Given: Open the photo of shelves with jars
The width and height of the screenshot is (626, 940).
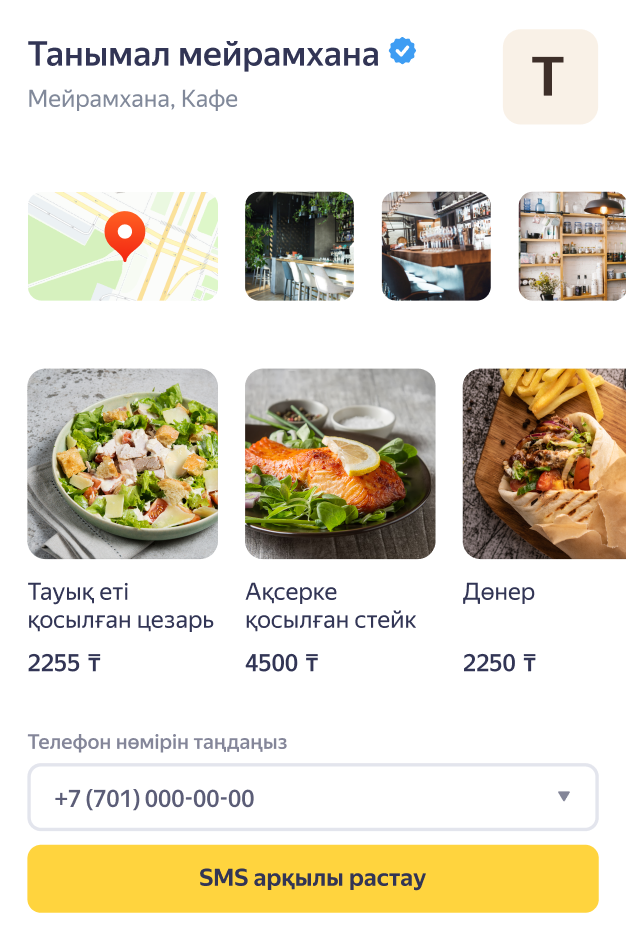Looking at the screenshot, I should [571, 246].
